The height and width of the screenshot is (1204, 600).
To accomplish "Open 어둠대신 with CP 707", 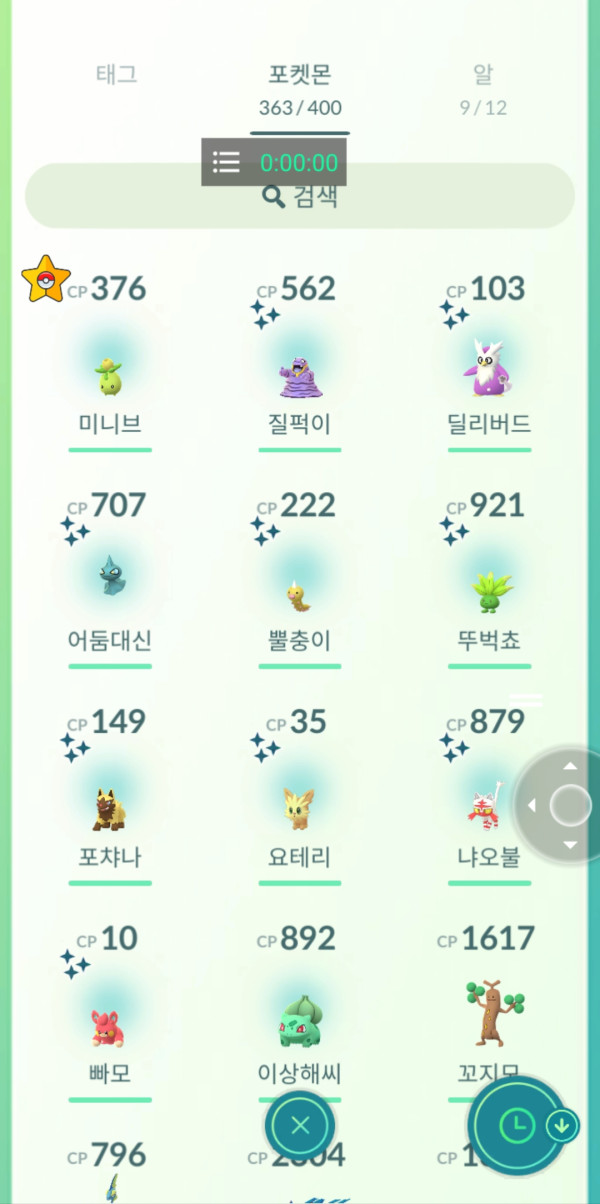I will [110, 579].
